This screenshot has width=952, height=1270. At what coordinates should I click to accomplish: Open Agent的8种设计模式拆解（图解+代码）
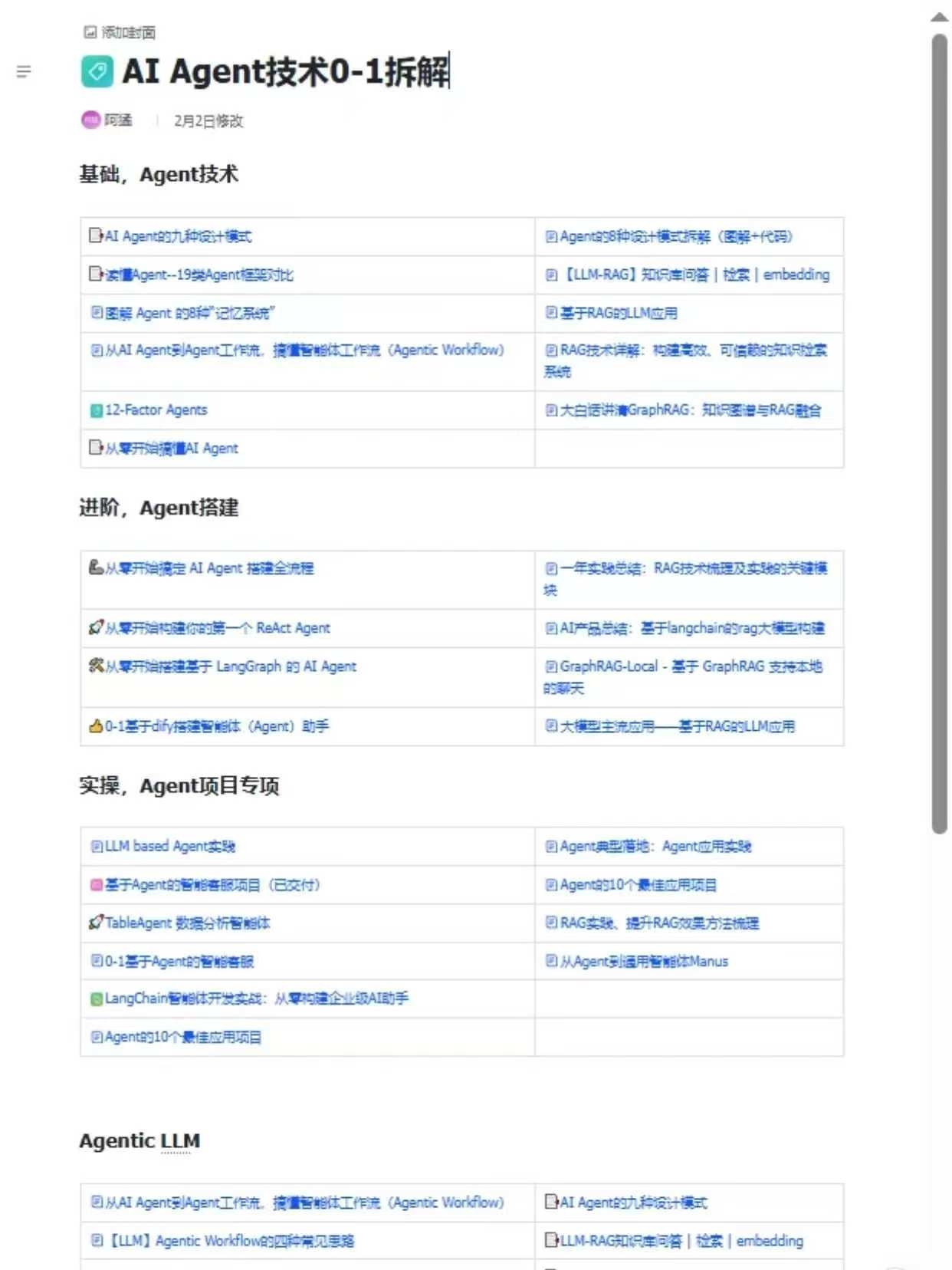[675, 236]
